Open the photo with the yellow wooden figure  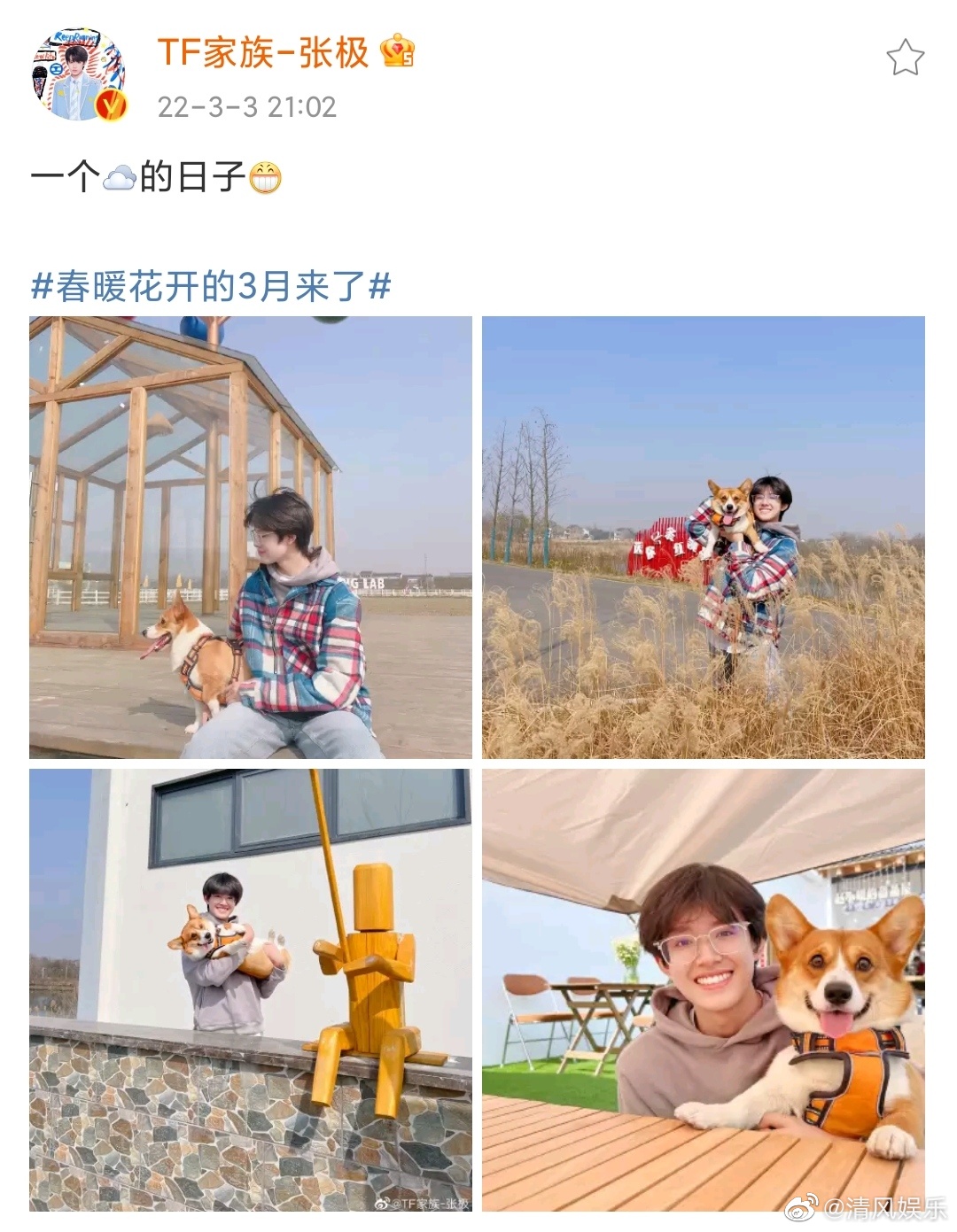click(x=251, y=989)
